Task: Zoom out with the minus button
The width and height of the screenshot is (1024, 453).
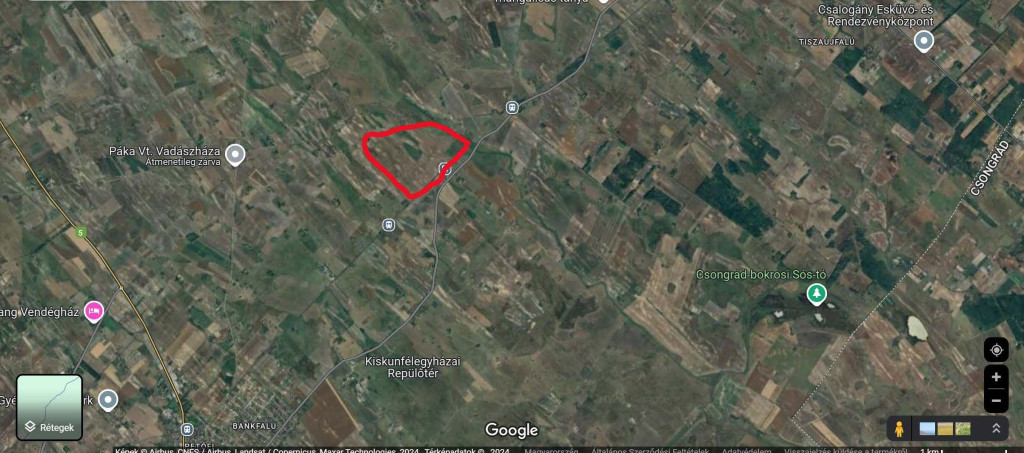Action: pos(996,401)
